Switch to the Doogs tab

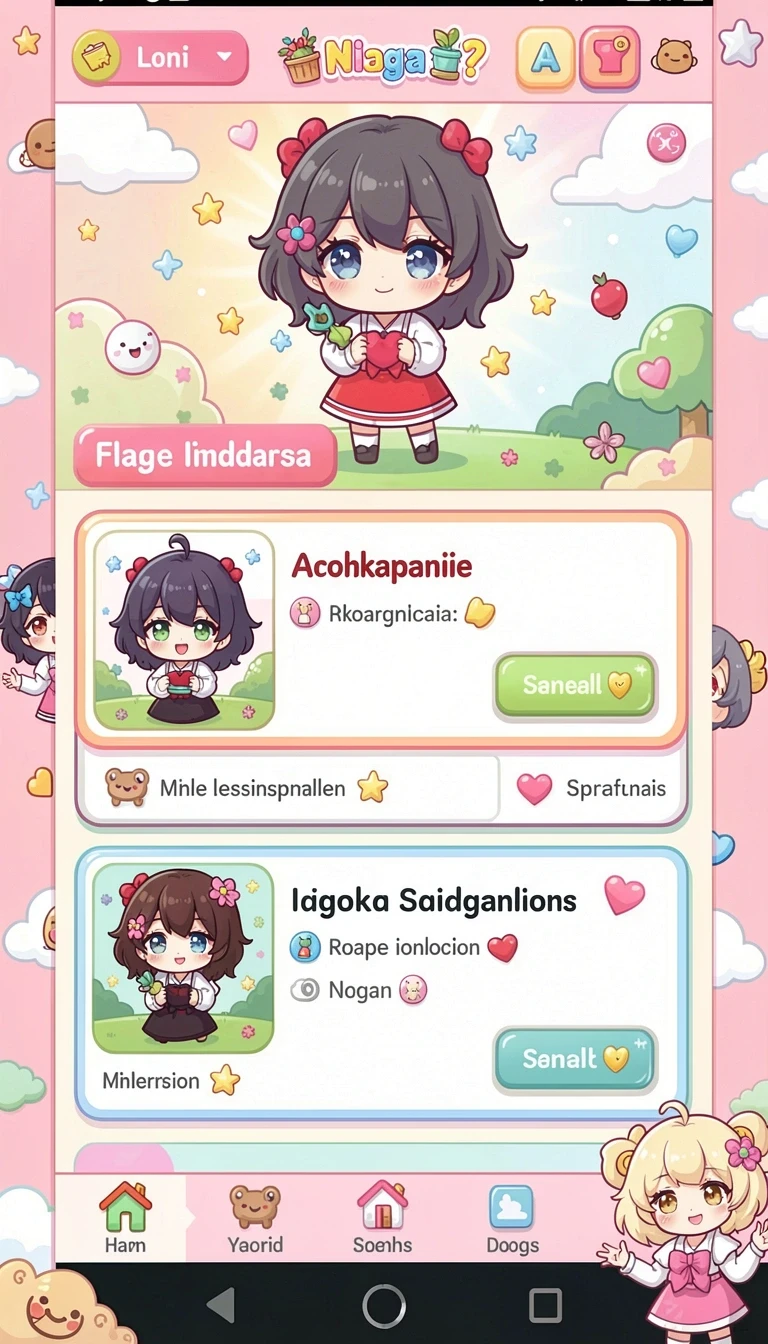point(512,1218)
